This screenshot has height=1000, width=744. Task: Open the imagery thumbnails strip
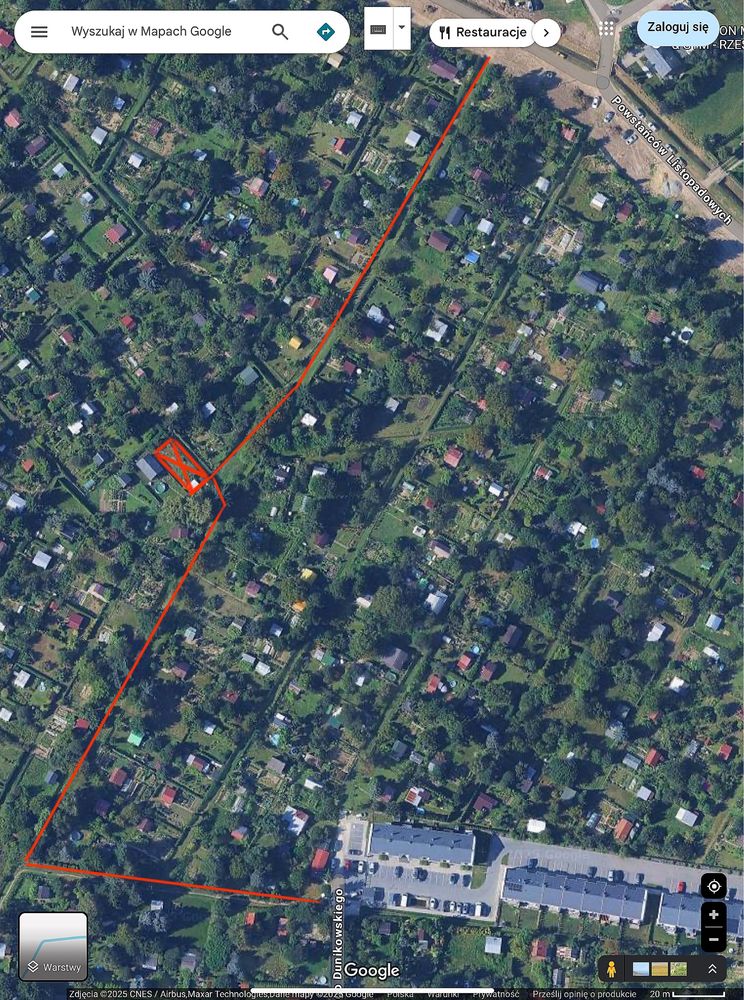(660, 969)
